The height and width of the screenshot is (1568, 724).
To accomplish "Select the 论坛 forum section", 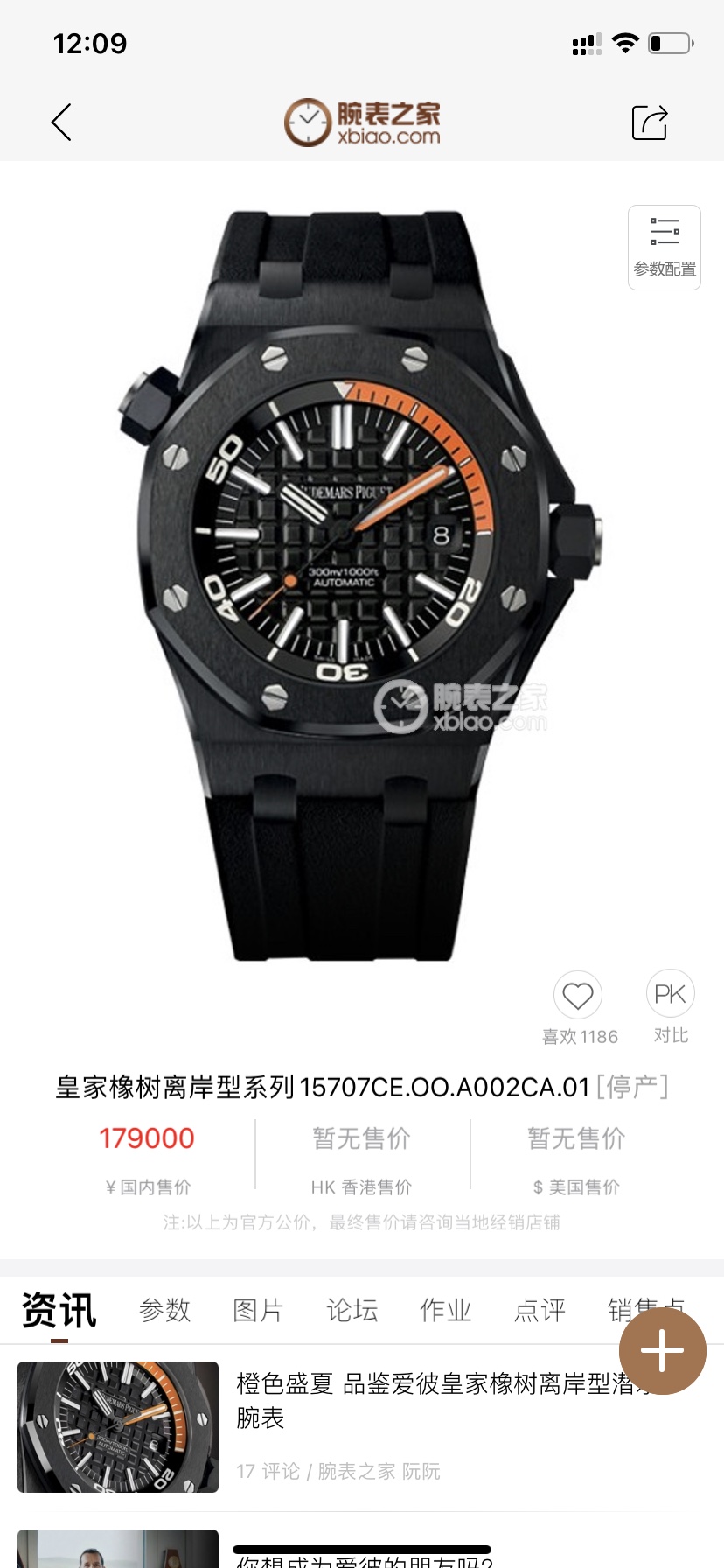I will point(351,1310).
